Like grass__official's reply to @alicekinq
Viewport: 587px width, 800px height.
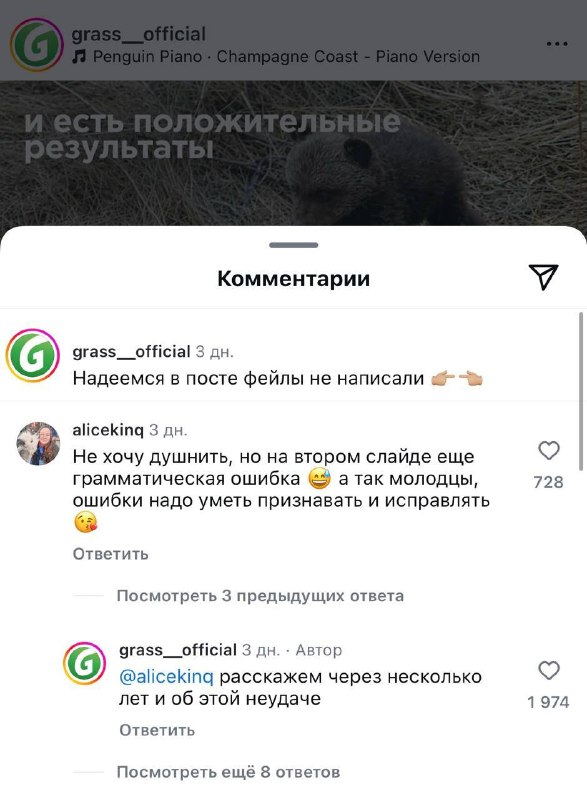[x=549, y=670]
